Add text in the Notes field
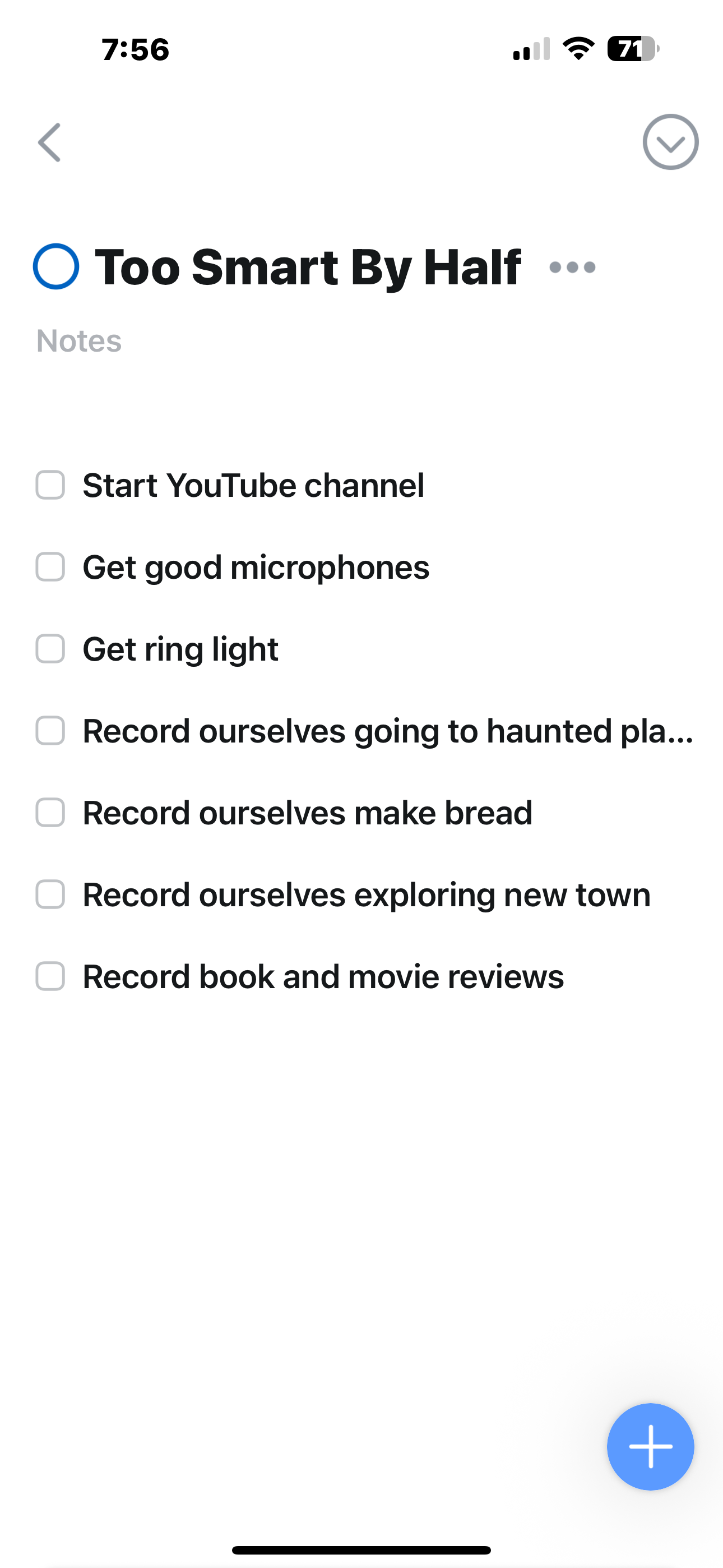 (79, 341)
